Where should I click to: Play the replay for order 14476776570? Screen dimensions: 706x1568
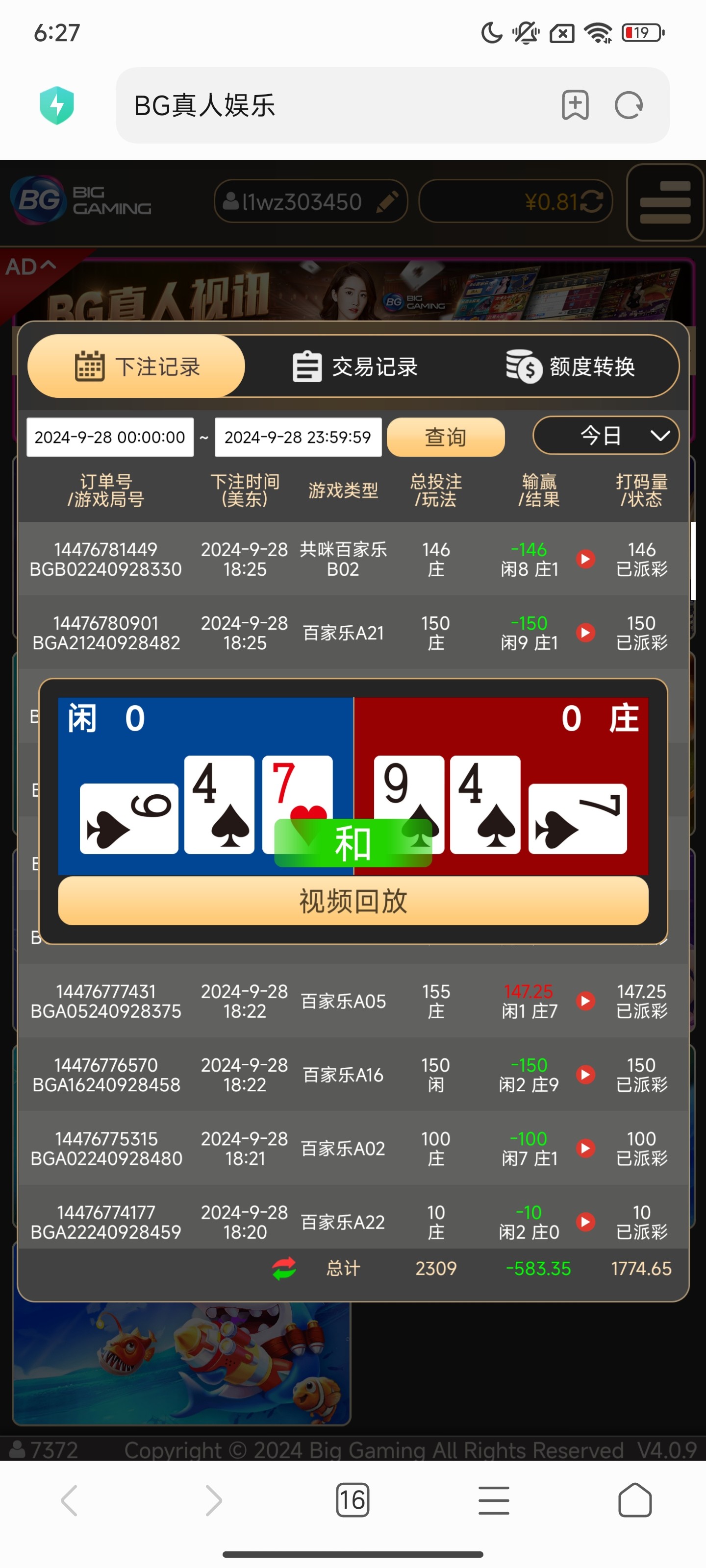pyautogui.click(x=585, y=1075)
